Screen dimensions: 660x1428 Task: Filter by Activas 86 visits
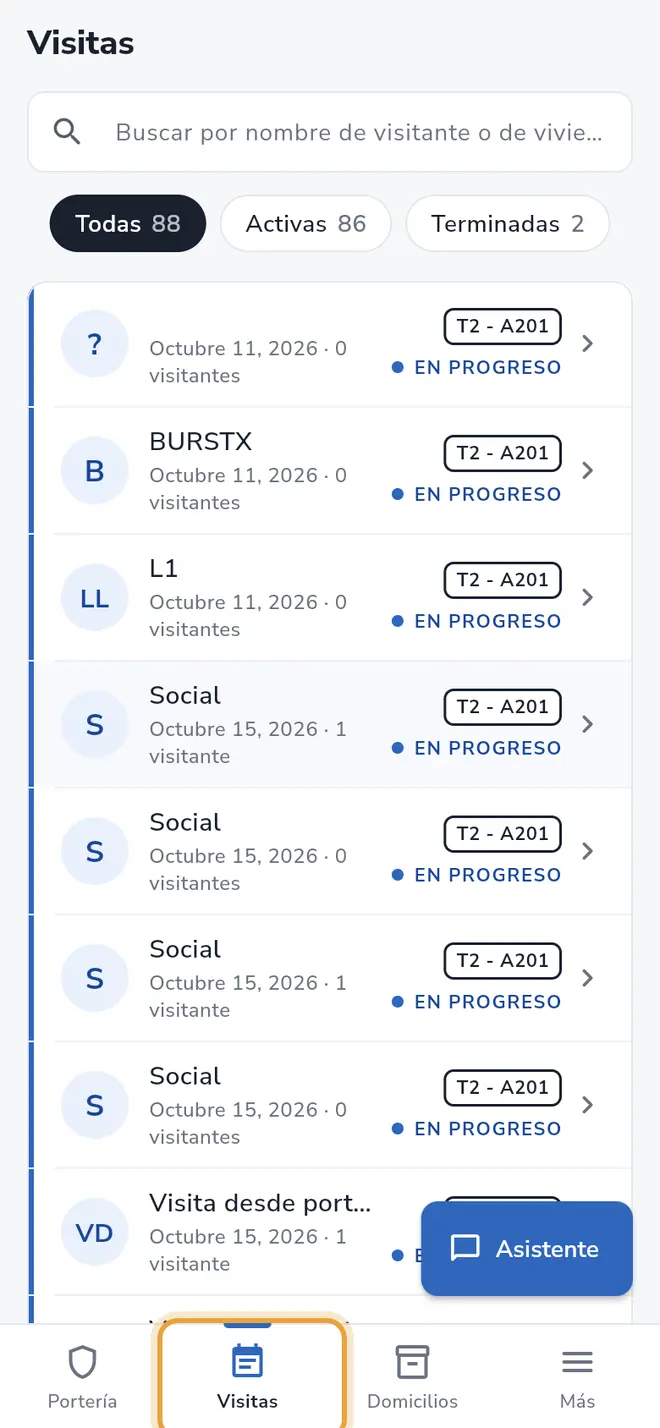[306, 223]
